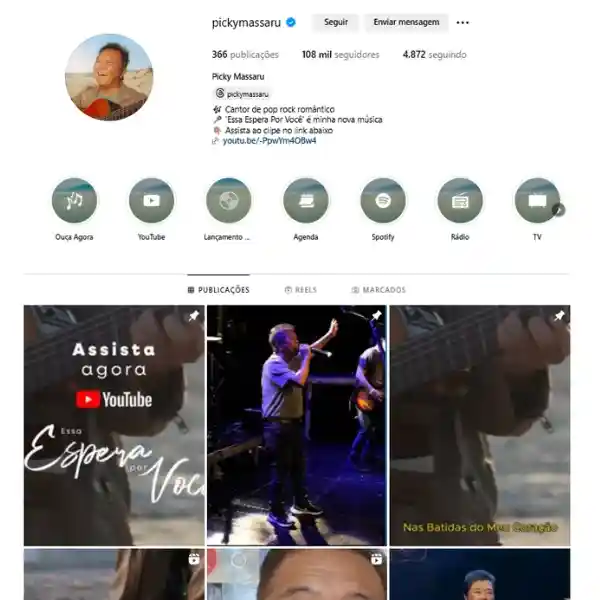
Task: Open the pinned singer-on-stage post
Action: [x=296, y=425]
